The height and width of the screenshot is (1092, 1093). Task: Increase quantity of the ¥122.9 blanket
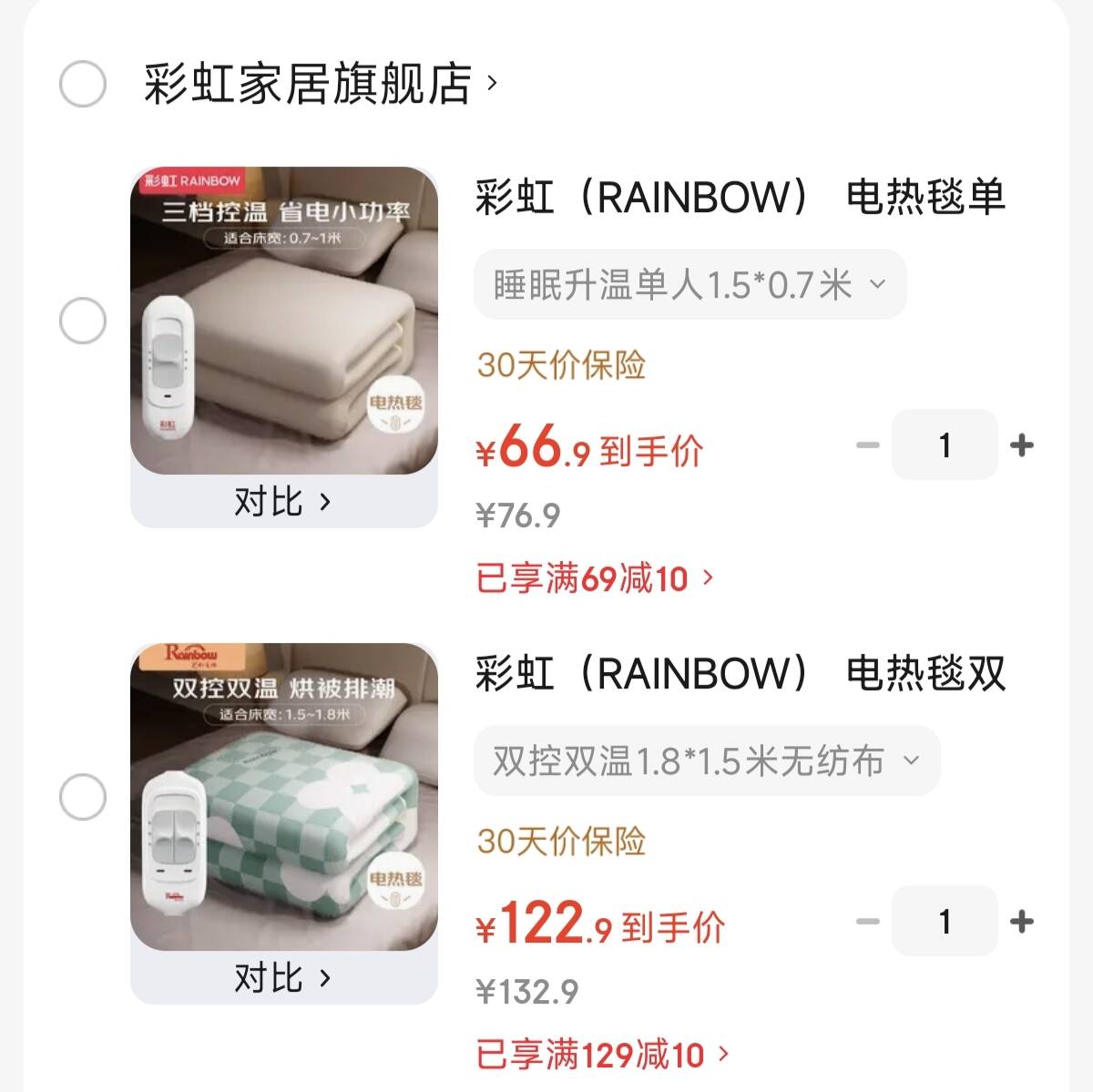(1022, 922)
